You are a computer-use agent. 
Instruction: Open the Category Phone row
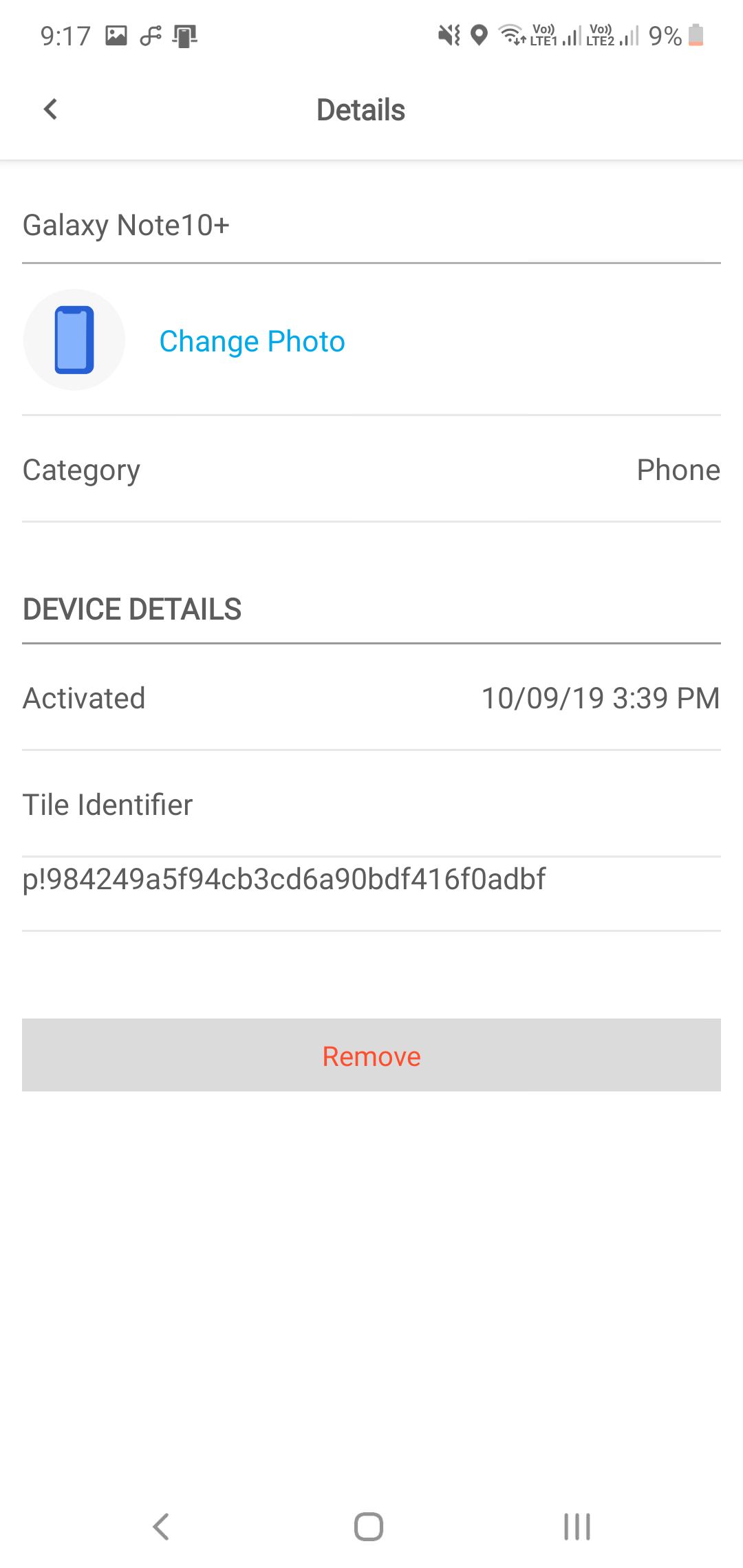coord(371,470)
